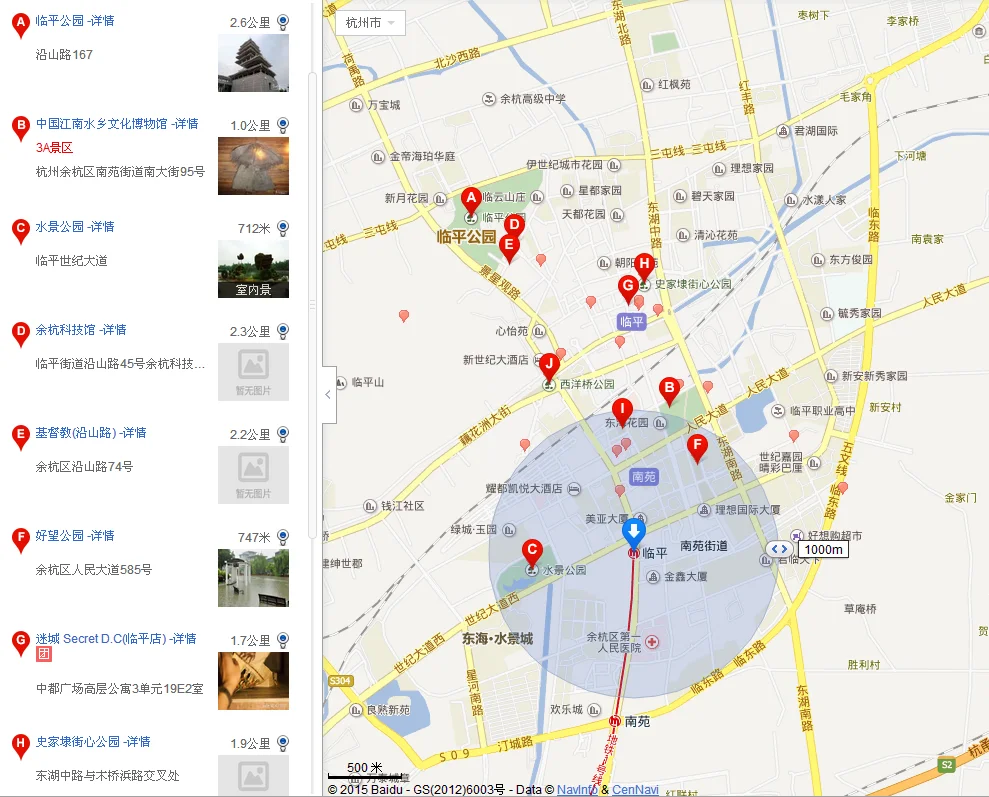The height and width of the screenshot is (797, 989).
Task: Open 迷城 Secret D.C(临平店) result link
Action: (115, 639)
